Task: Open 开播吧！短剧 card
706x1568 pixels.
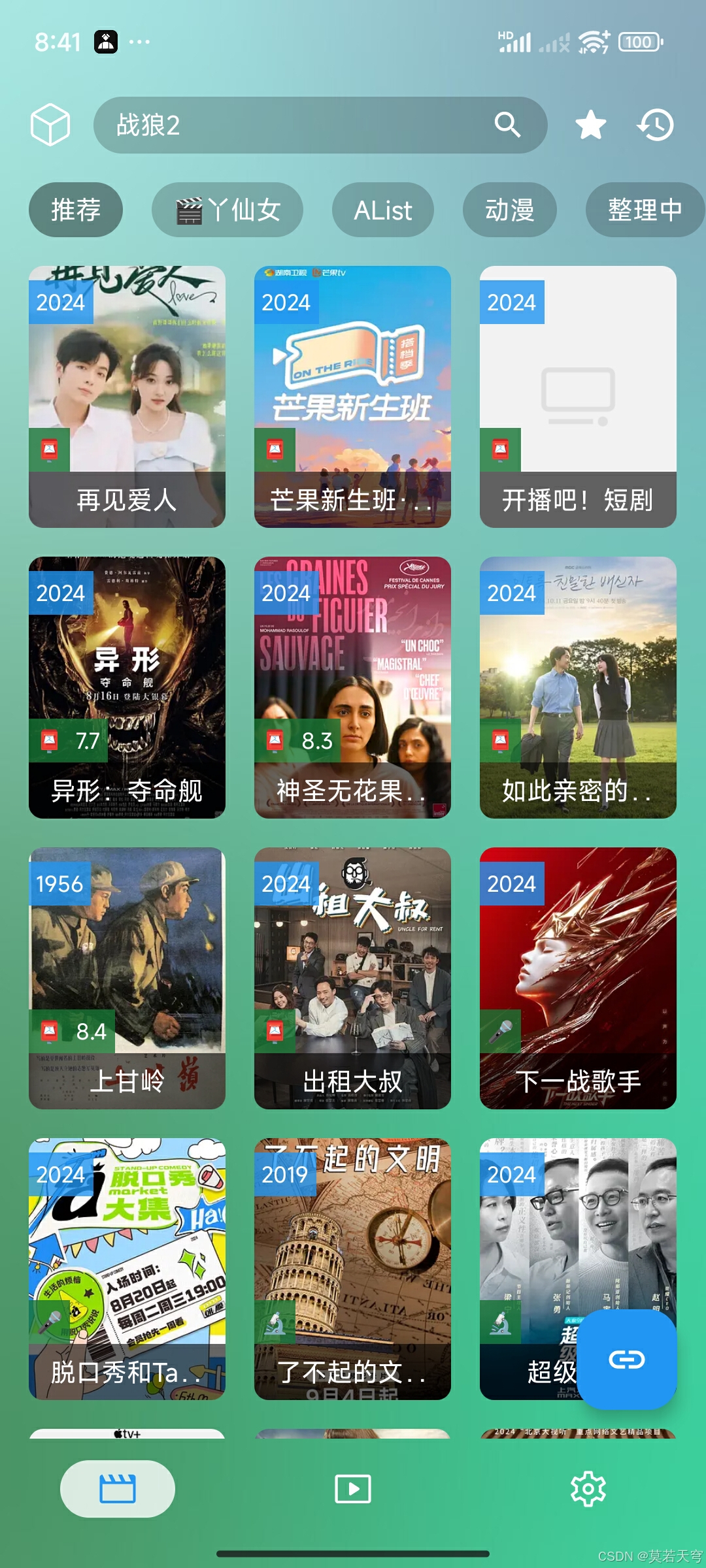Action: point(578,396)
